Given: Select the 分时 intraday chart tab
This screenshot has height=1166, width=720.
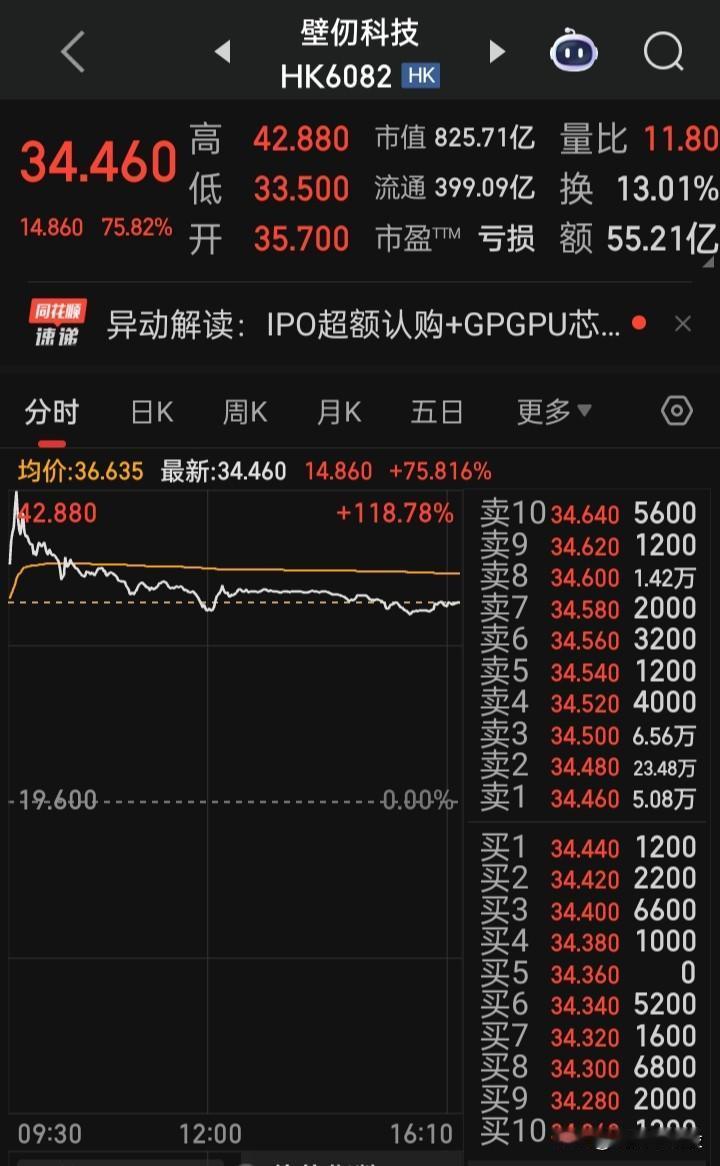Looking at the screenshot, I should coord(51,410).
